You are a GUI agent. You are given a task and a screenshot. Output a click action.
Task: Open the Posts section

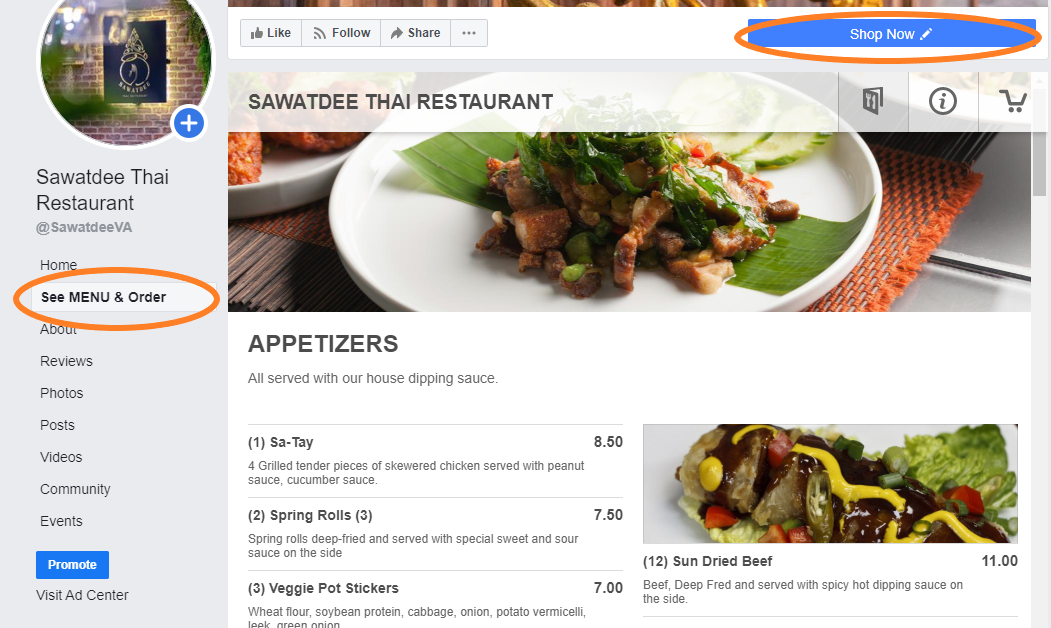[57, 425]
